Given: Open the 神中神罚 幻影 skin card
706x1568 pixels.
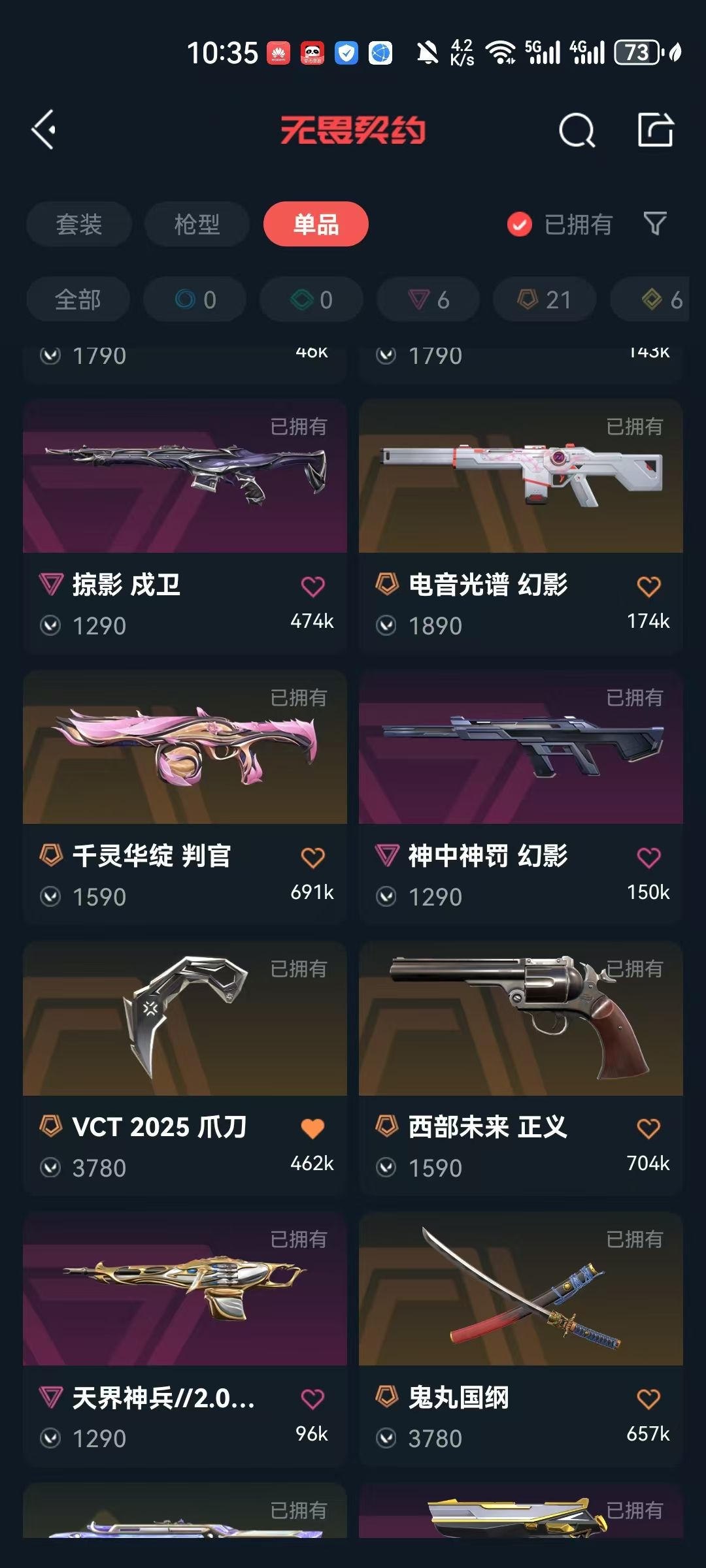Looking at the screenshot, I should click(521, 798).
